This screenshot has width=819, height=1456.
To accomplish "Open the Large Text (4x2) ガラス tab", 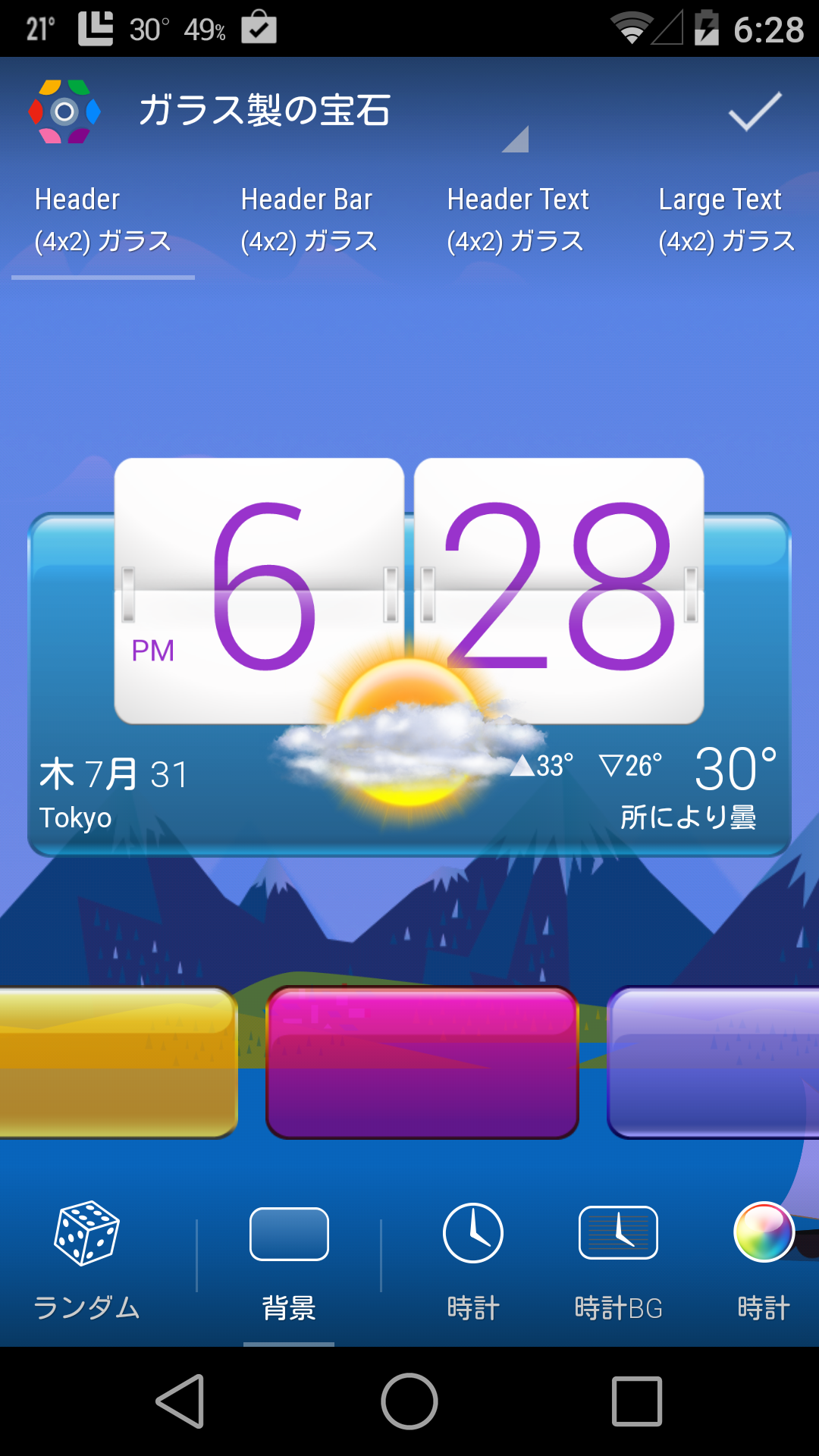I will (725, 220).
